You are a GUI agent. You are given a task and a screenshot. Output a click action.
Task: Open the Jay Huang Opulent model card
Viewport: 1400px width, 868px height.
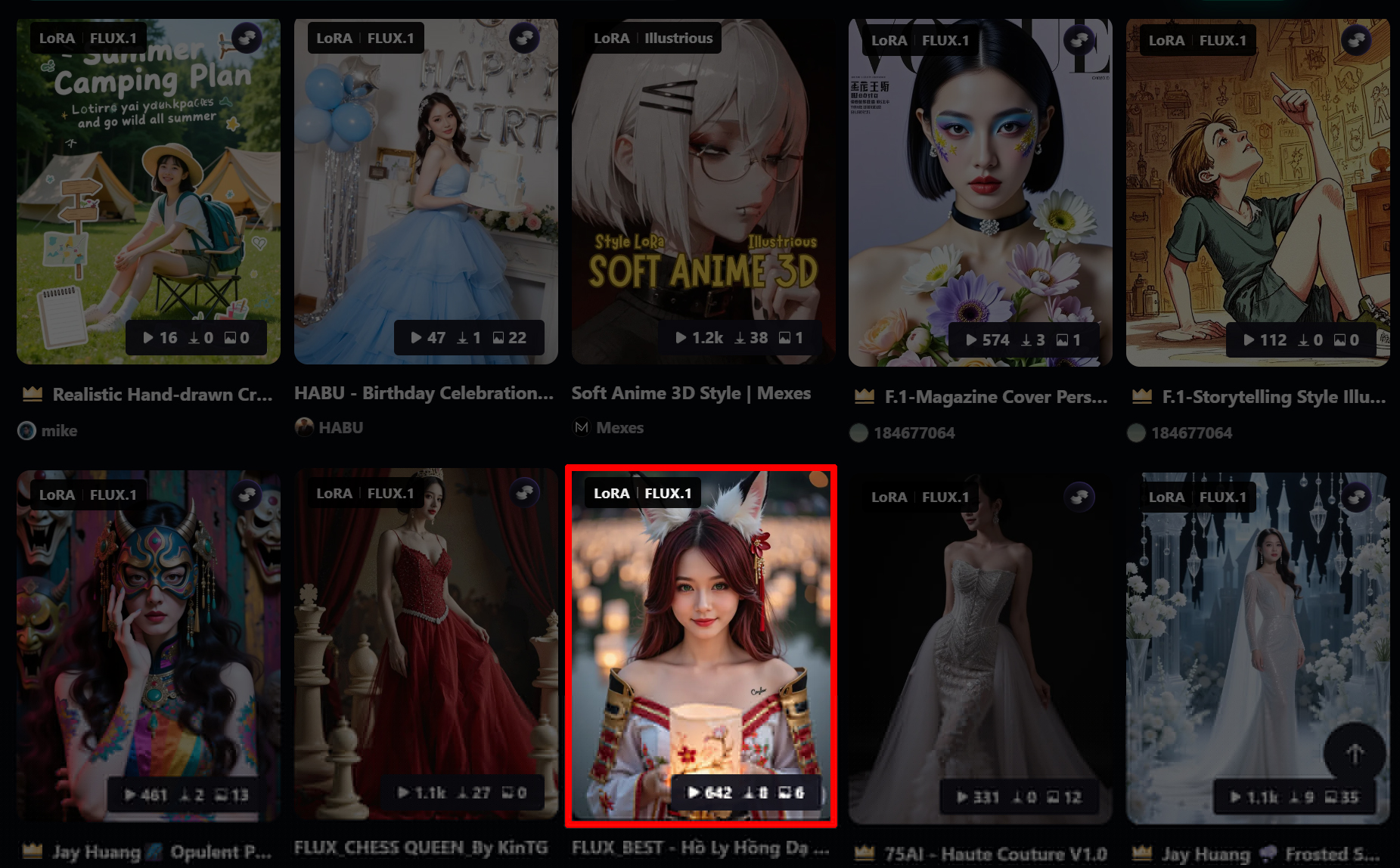148,645
